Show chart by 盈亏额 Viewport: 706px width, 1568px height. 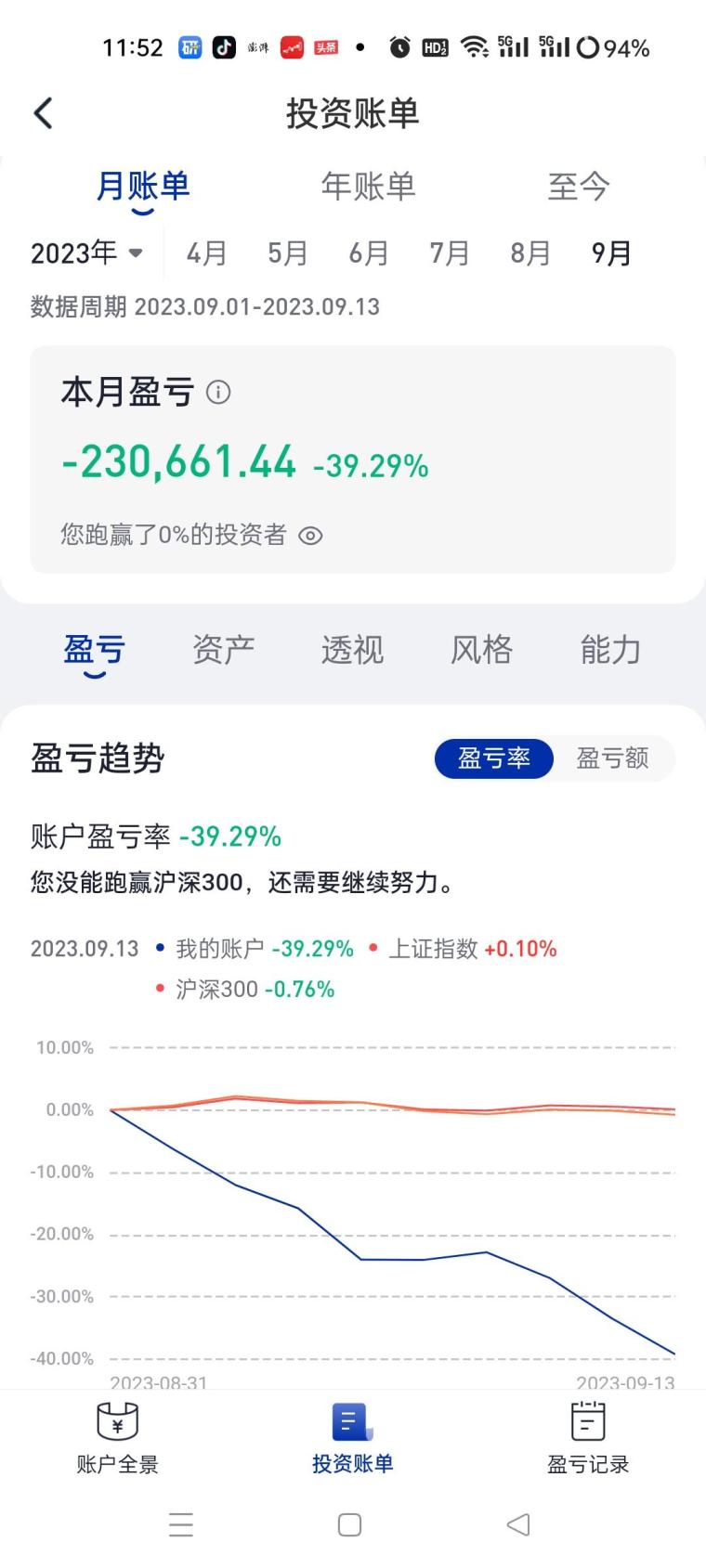pyautogui.click(x=612, y=758)
